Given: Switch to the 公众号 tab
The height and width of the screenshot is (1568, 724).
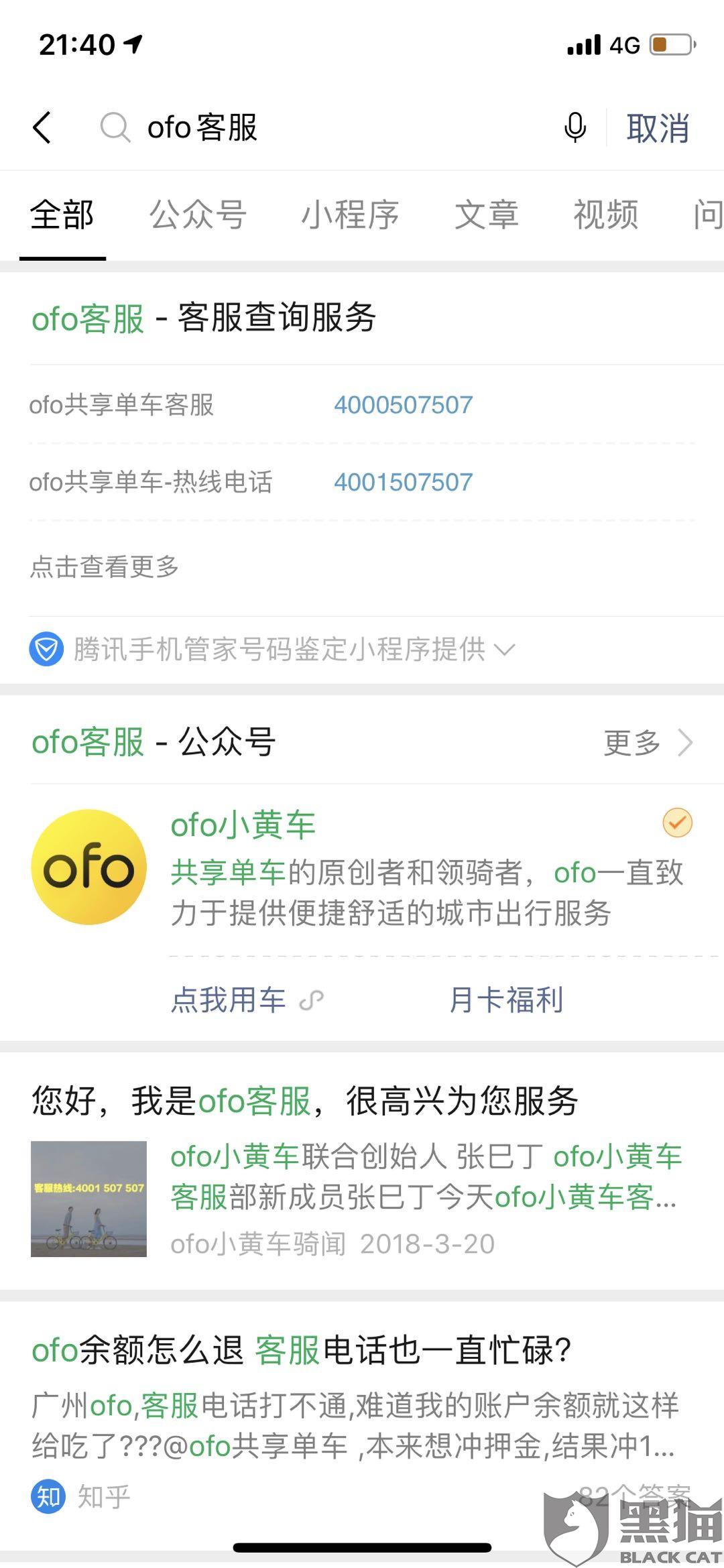Looking at the screenshot, I should pos(198,215).
